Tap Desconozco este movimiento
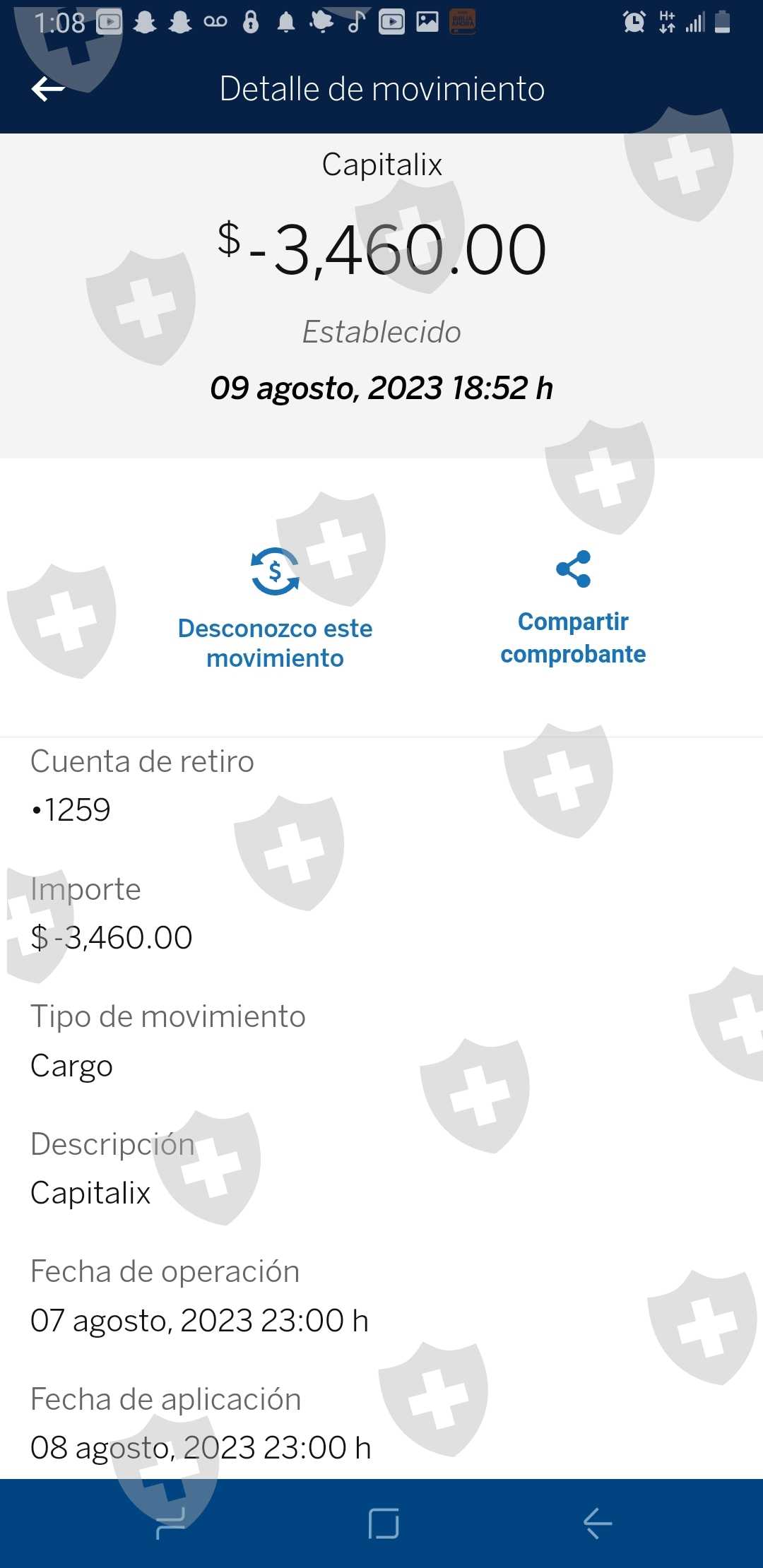The image size is (763, 1568). [x=275, y=607]
